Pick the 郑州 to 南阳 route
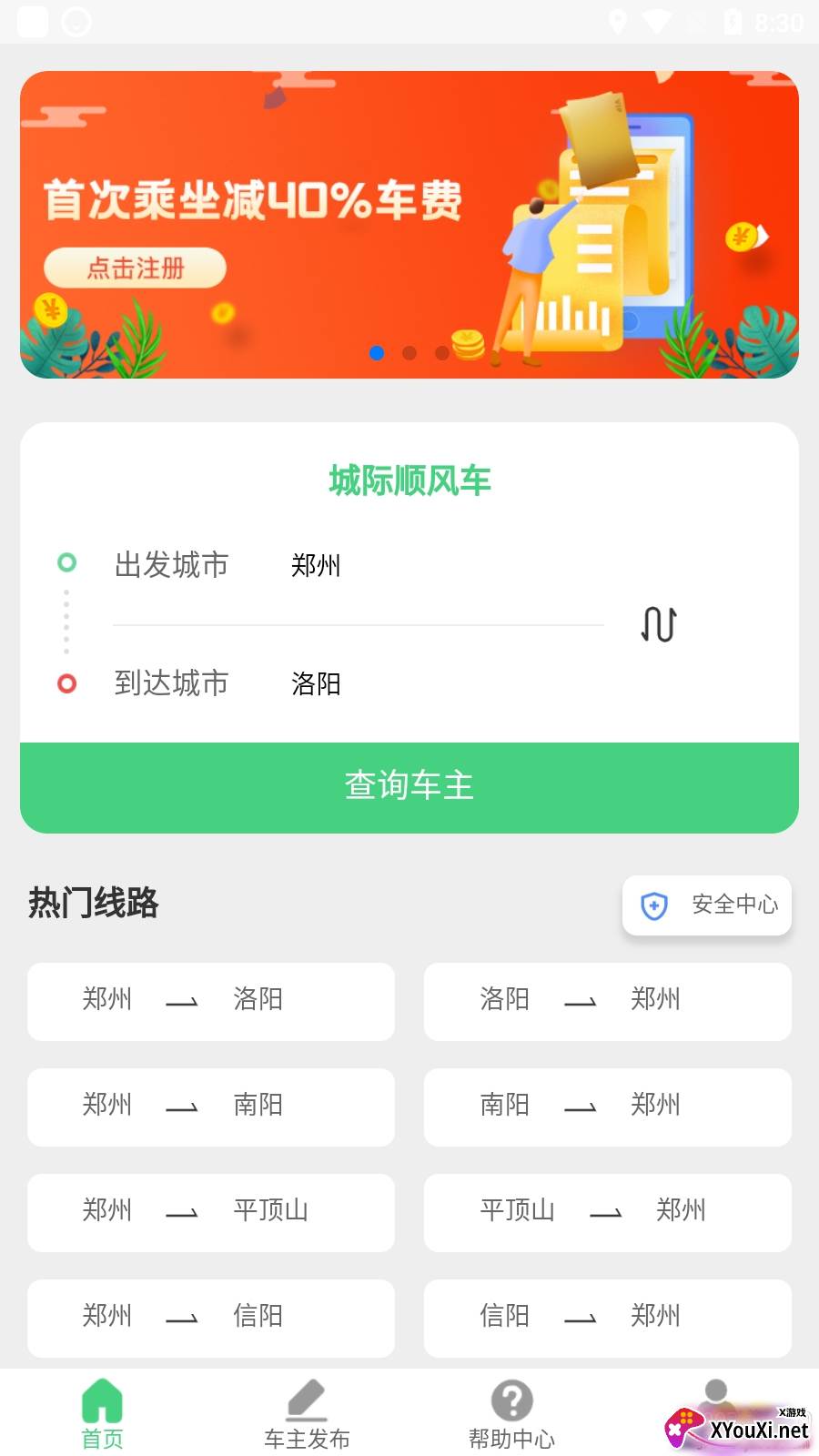 [x=211, y=1107]
